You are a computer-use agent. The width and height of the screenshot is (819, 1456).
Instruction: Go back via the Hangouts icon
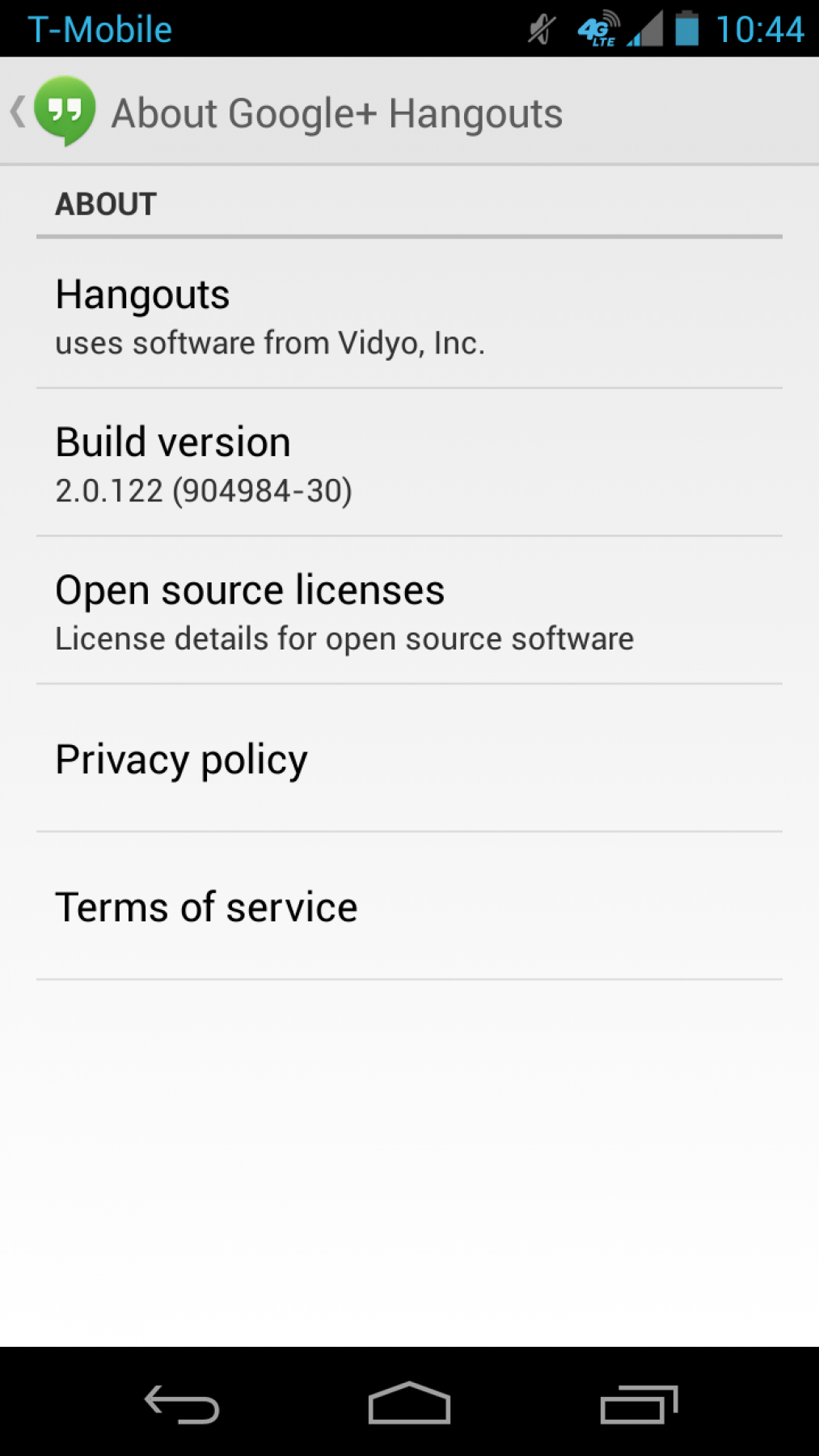point(63,112)
